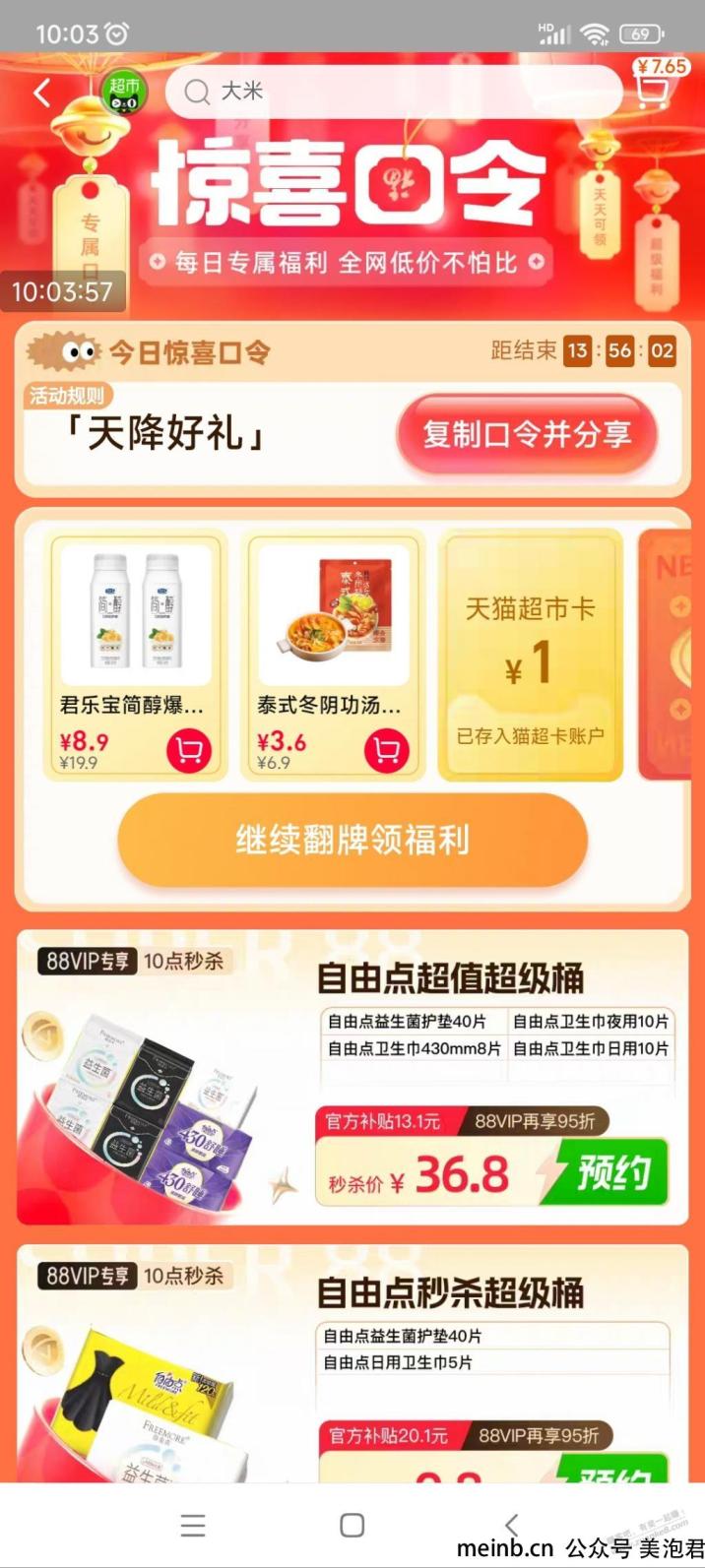Tap the system home button
The image size is (705, 1568).
[352, 1525]
